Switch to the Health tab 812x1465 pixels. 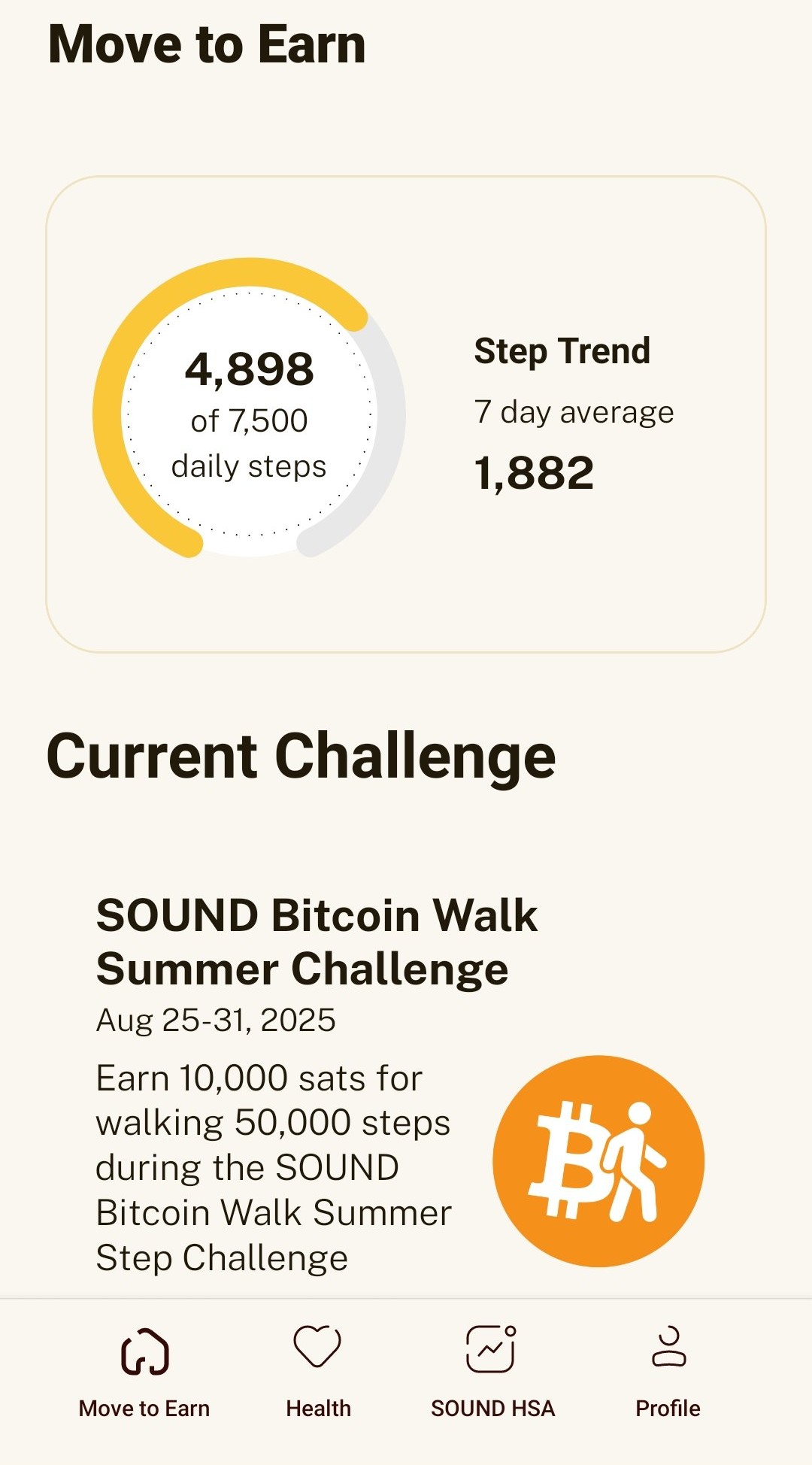pyautogui.click(x=318, y=1371)
